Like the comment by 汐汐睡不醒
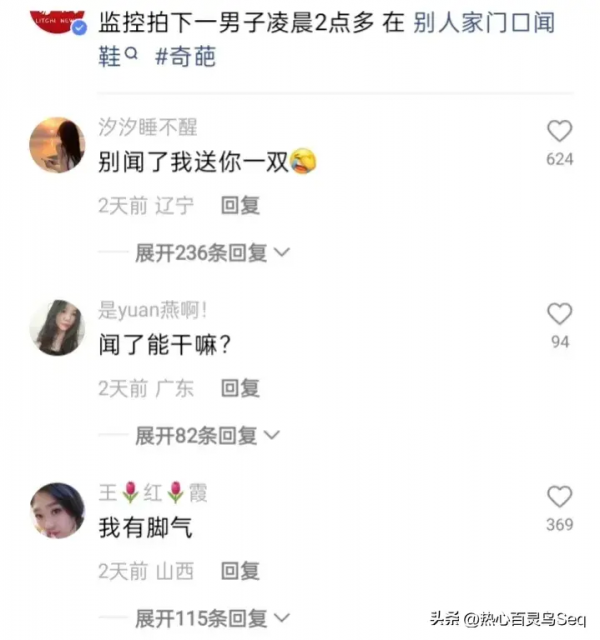This screenshot has height=640, width=600. tap(559, 131)
